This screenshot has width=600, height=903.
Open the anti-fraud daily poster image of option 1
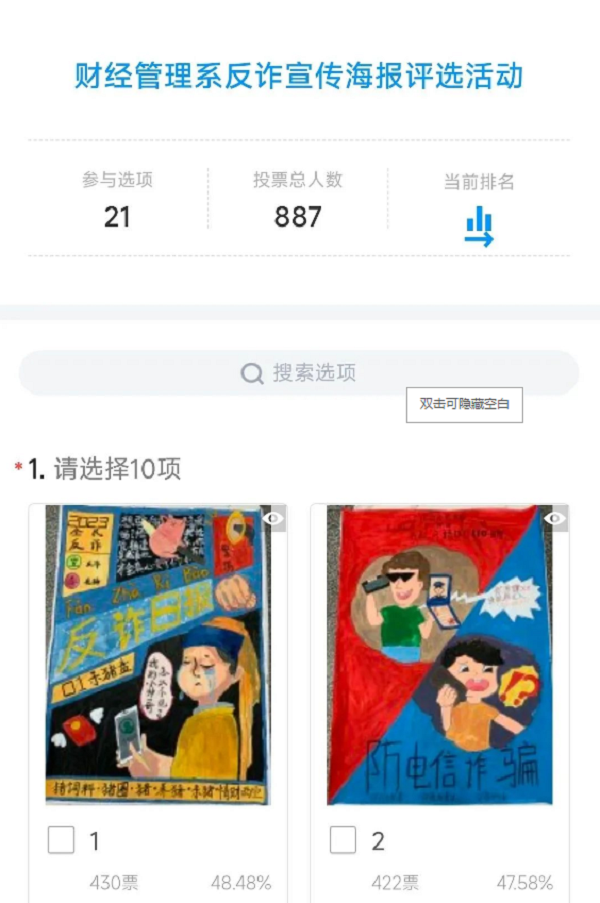coord(155,655)
